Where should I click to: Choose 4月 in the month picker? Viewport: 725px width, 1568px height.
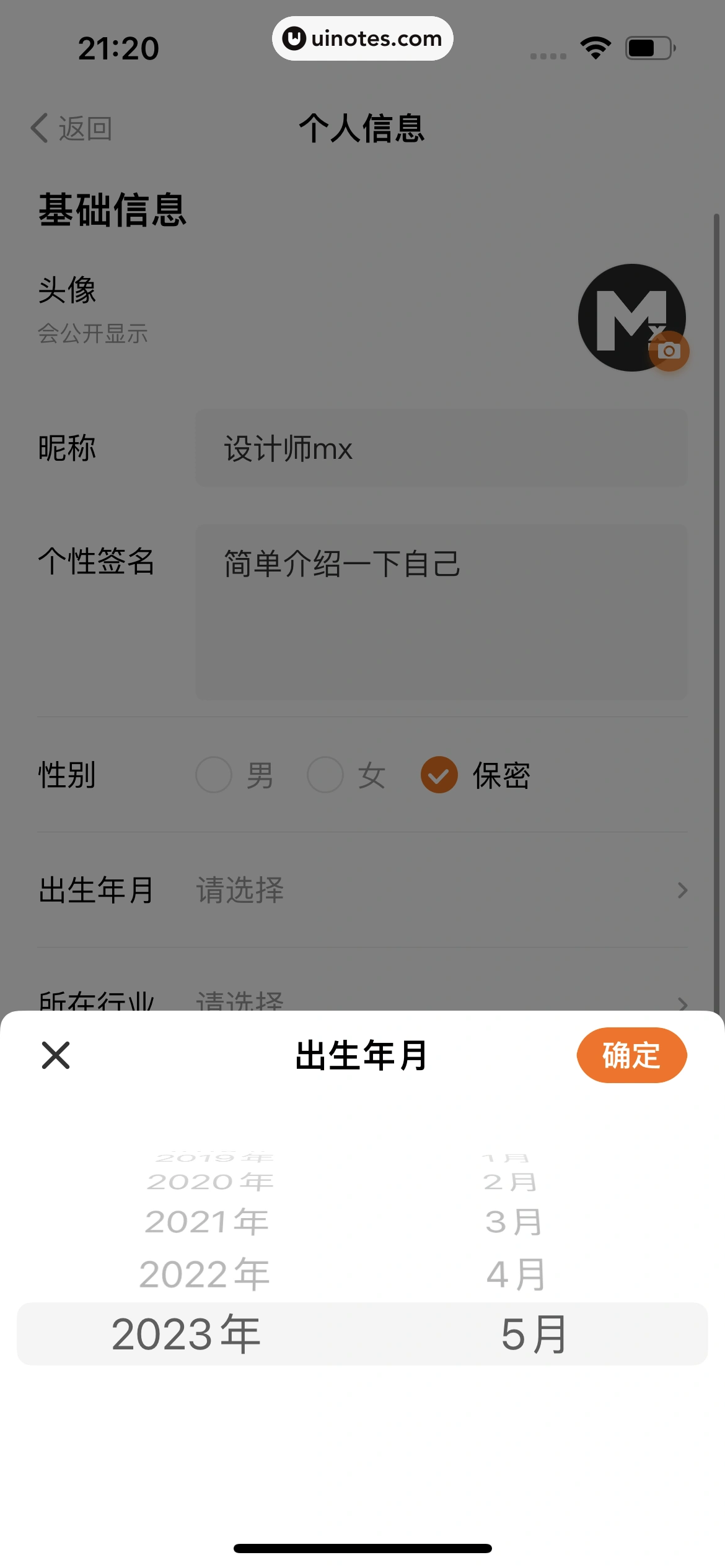tap(516, 1274)
